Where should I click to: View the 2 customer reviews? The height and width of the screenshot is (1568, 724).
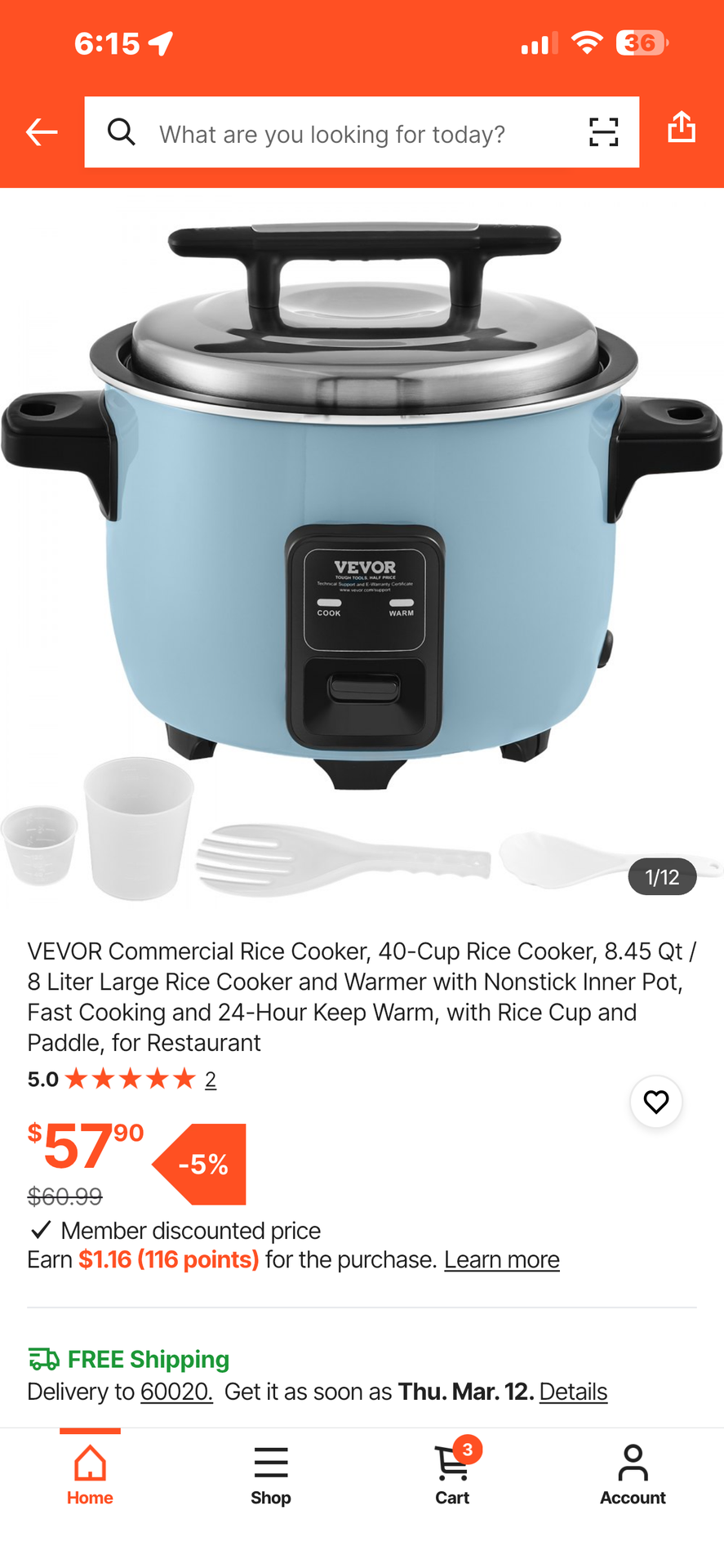pos(211,1080)
